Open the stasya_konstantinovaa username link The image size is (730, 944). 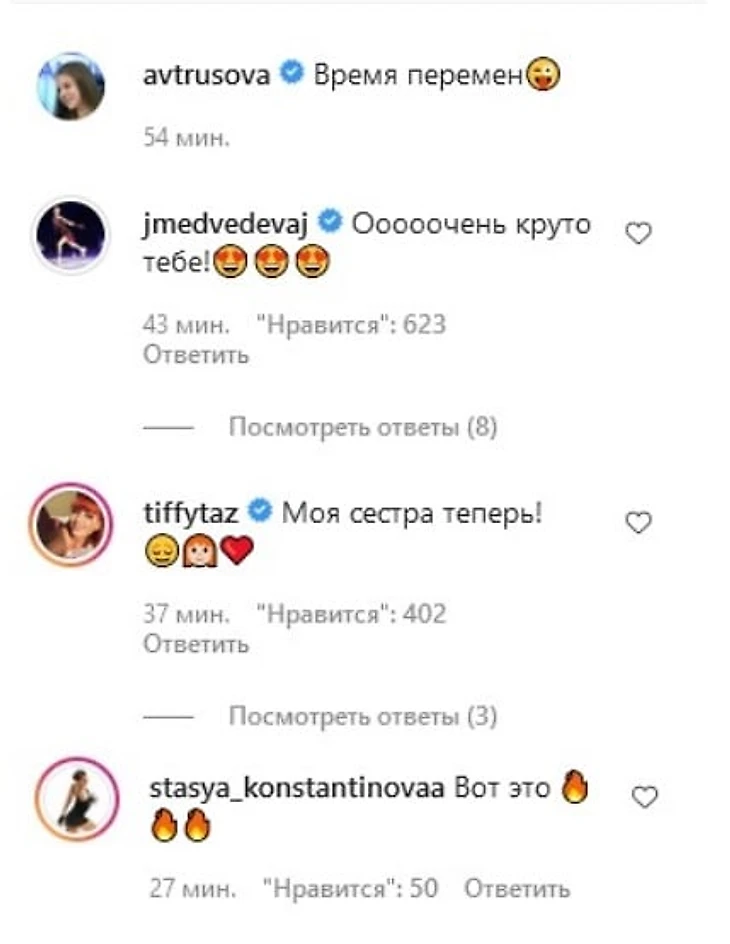(295, 788)
